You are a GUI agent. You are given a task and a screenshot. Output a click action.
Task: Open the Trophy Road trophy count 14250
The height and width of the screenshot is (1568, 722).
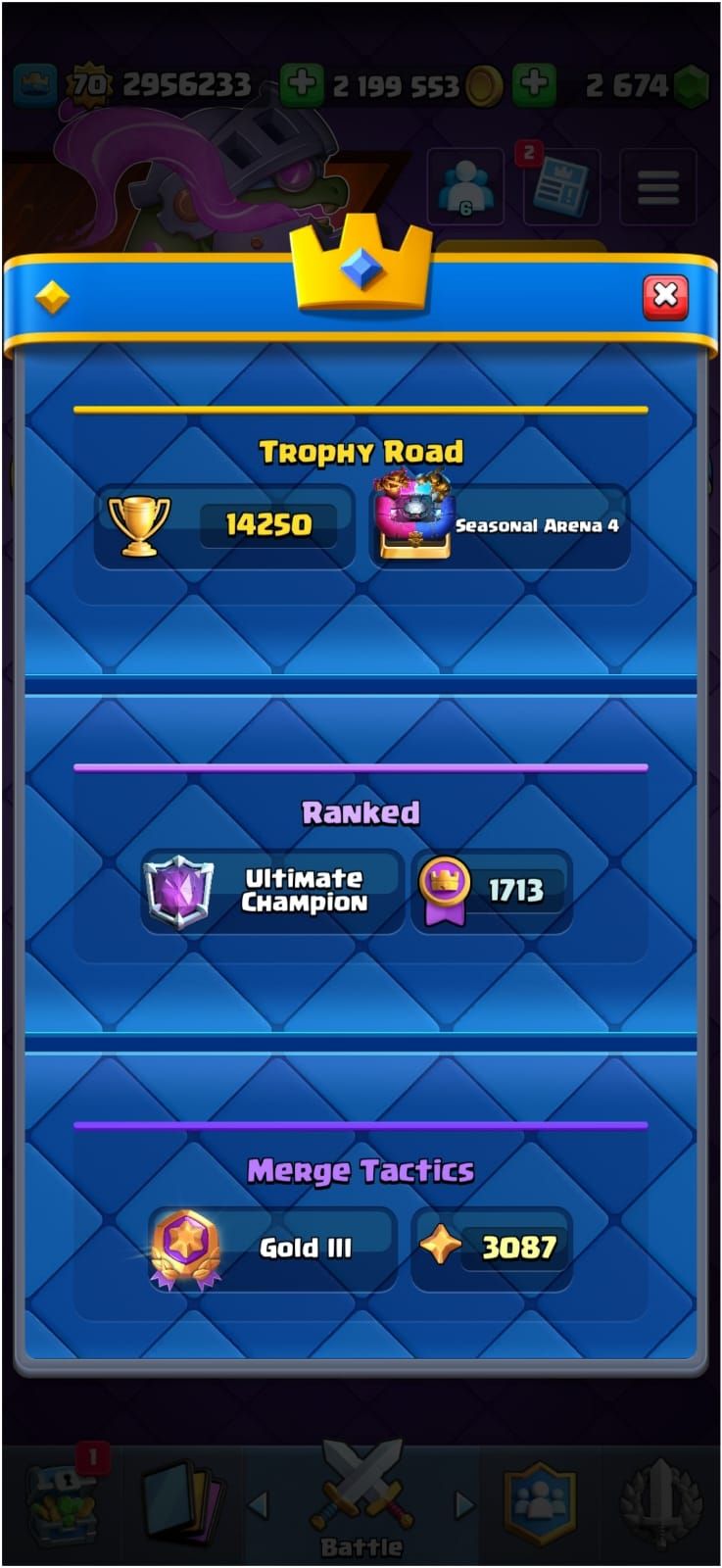[225, 525]
